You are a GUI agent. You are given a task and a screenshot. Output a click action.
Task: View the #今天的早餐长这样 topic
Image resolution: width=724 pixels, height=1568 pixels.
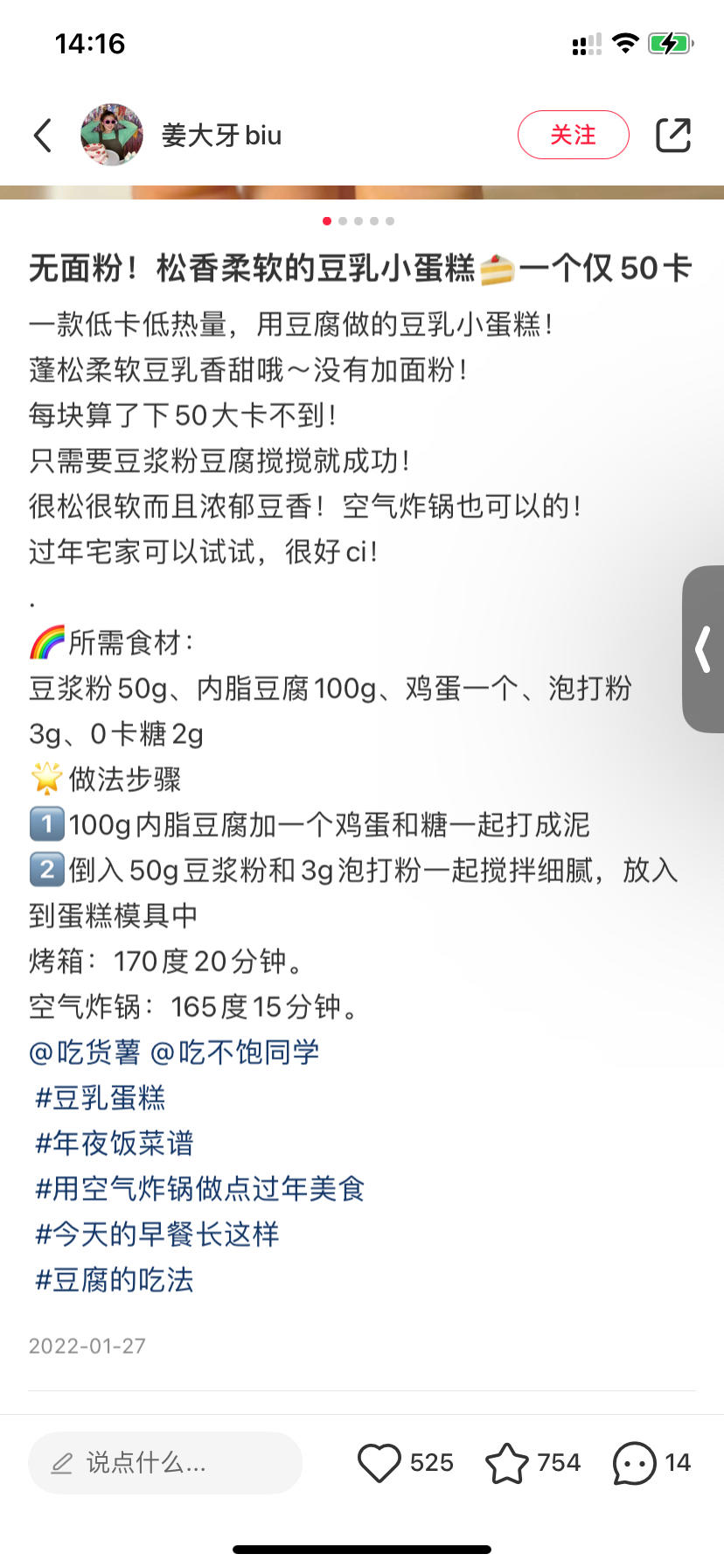click(x=157, y=1234)
